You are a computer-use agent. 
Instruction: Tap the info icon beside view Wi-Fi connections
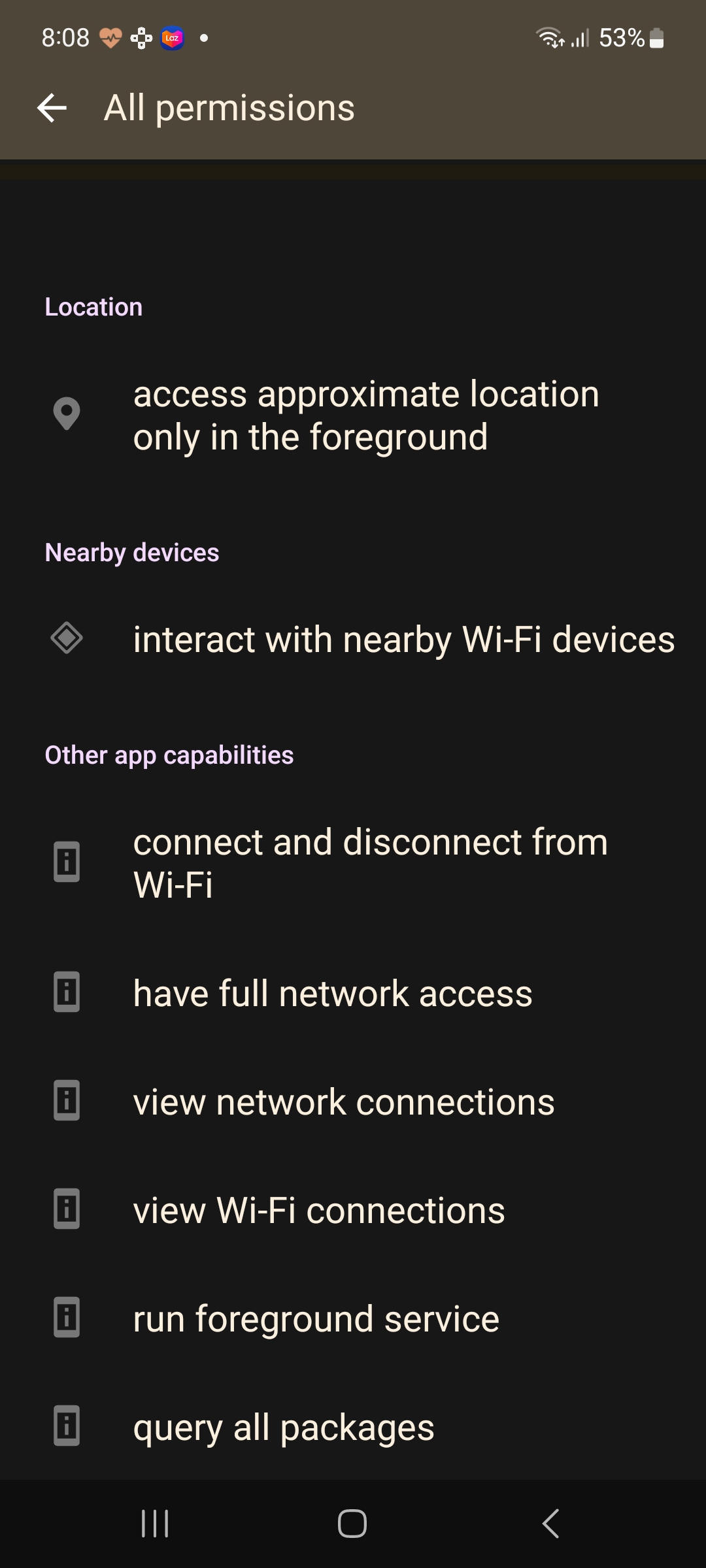[66, 1210]
